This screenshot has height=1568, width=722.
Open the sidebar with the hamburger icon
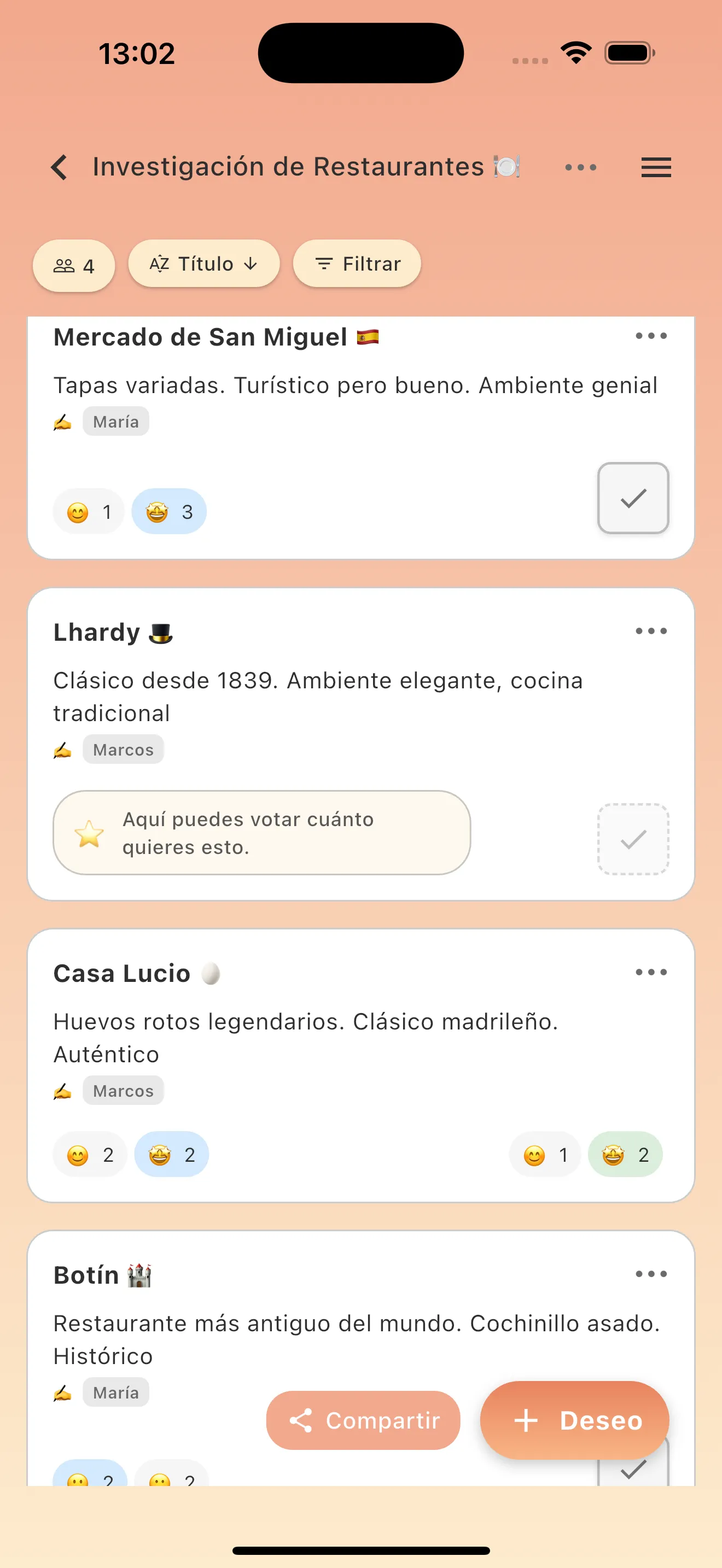(x=656, y=167)
